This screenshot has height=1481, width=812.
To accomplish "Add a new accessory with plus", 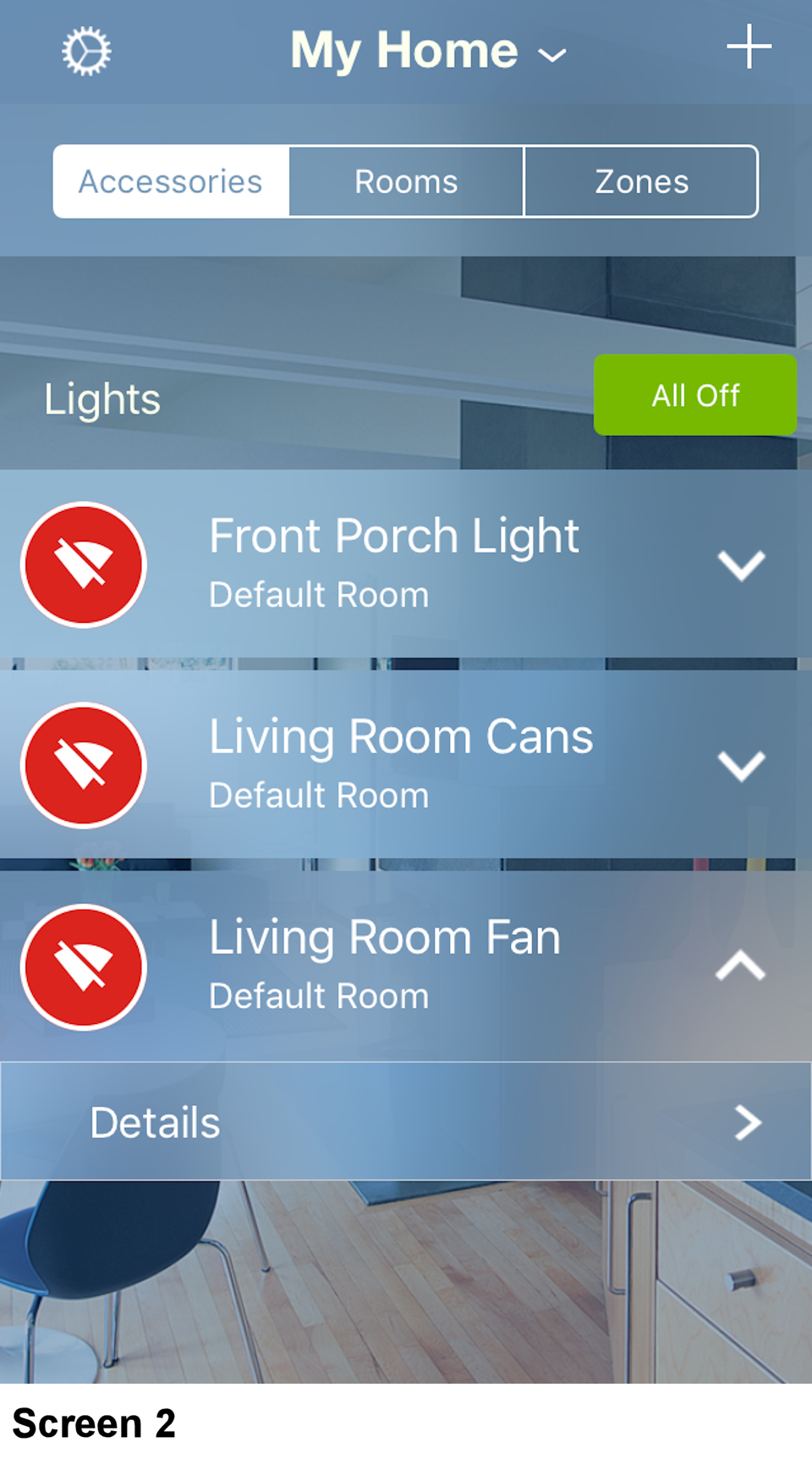I will click(749, 47).
